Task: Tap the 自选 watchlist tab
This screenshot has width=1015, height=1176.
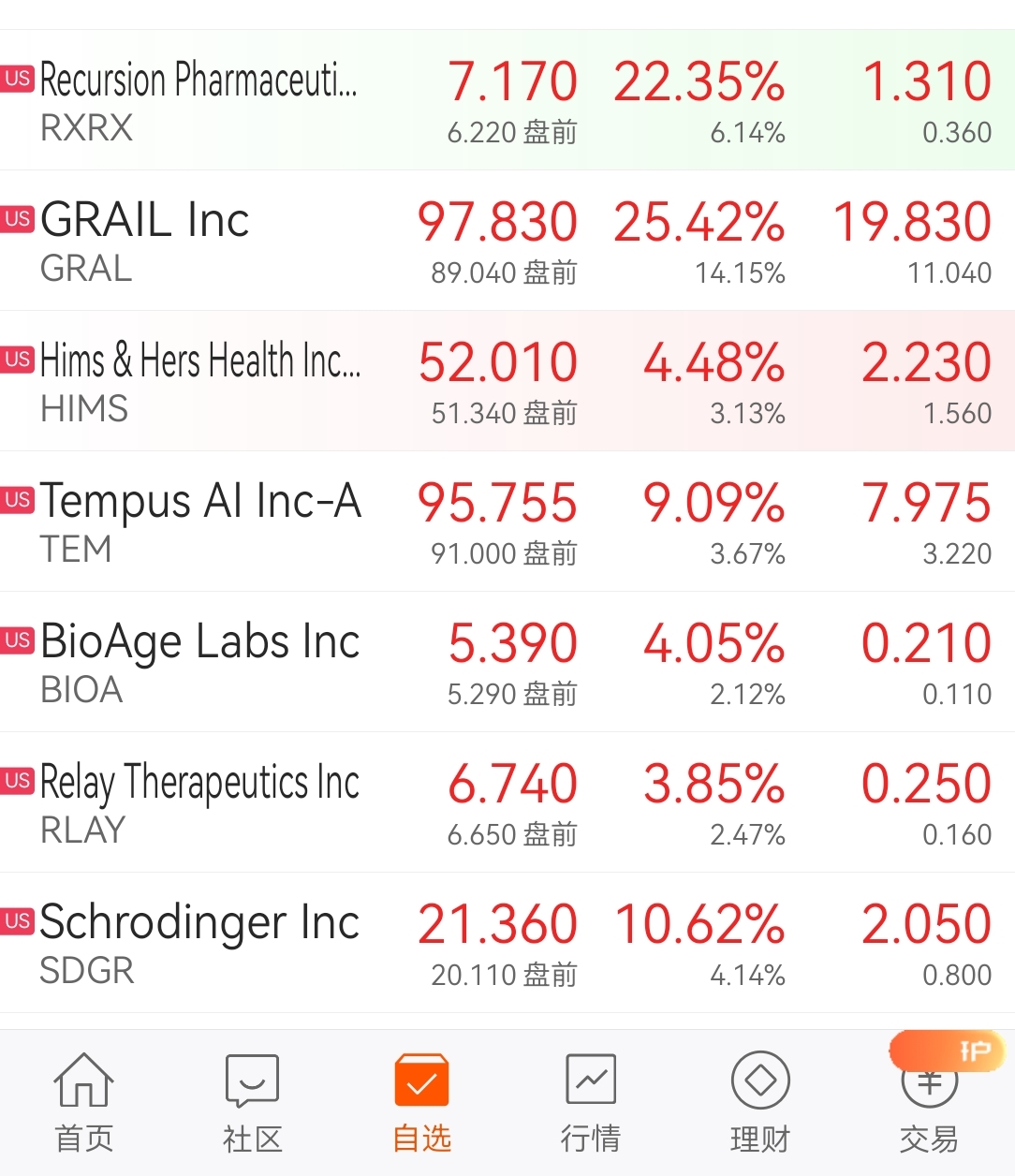Action: (x=422, y=1103)
